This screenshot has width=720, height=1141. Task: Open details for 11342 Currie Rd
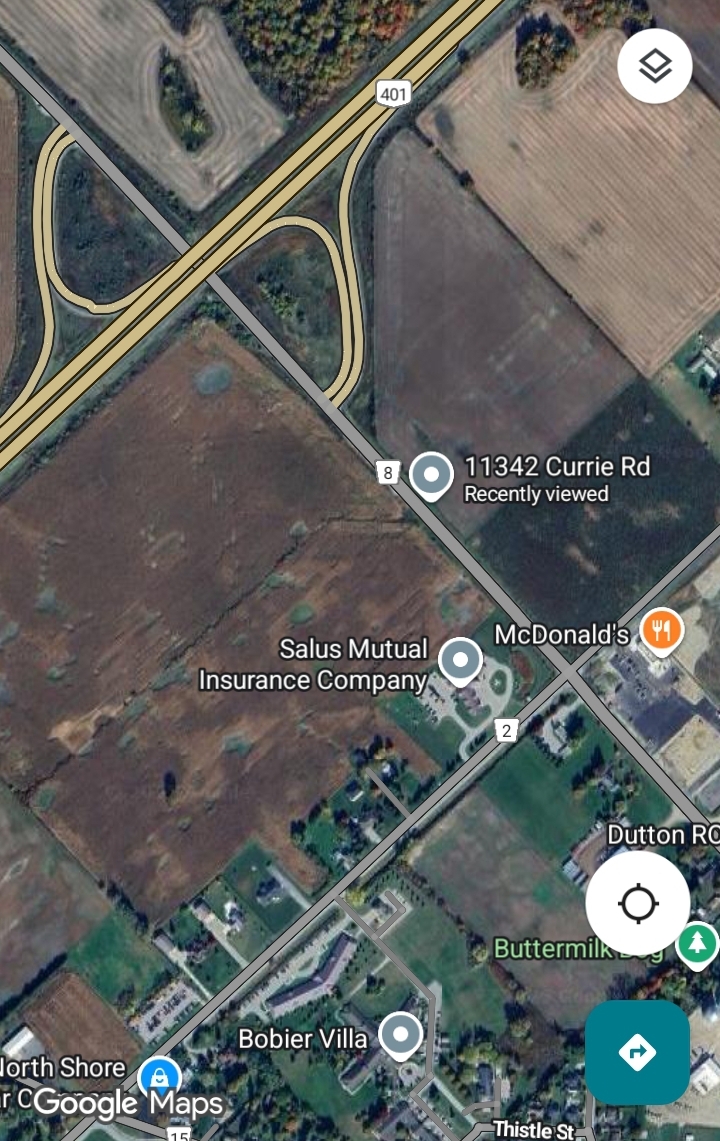tap(556, 466)
